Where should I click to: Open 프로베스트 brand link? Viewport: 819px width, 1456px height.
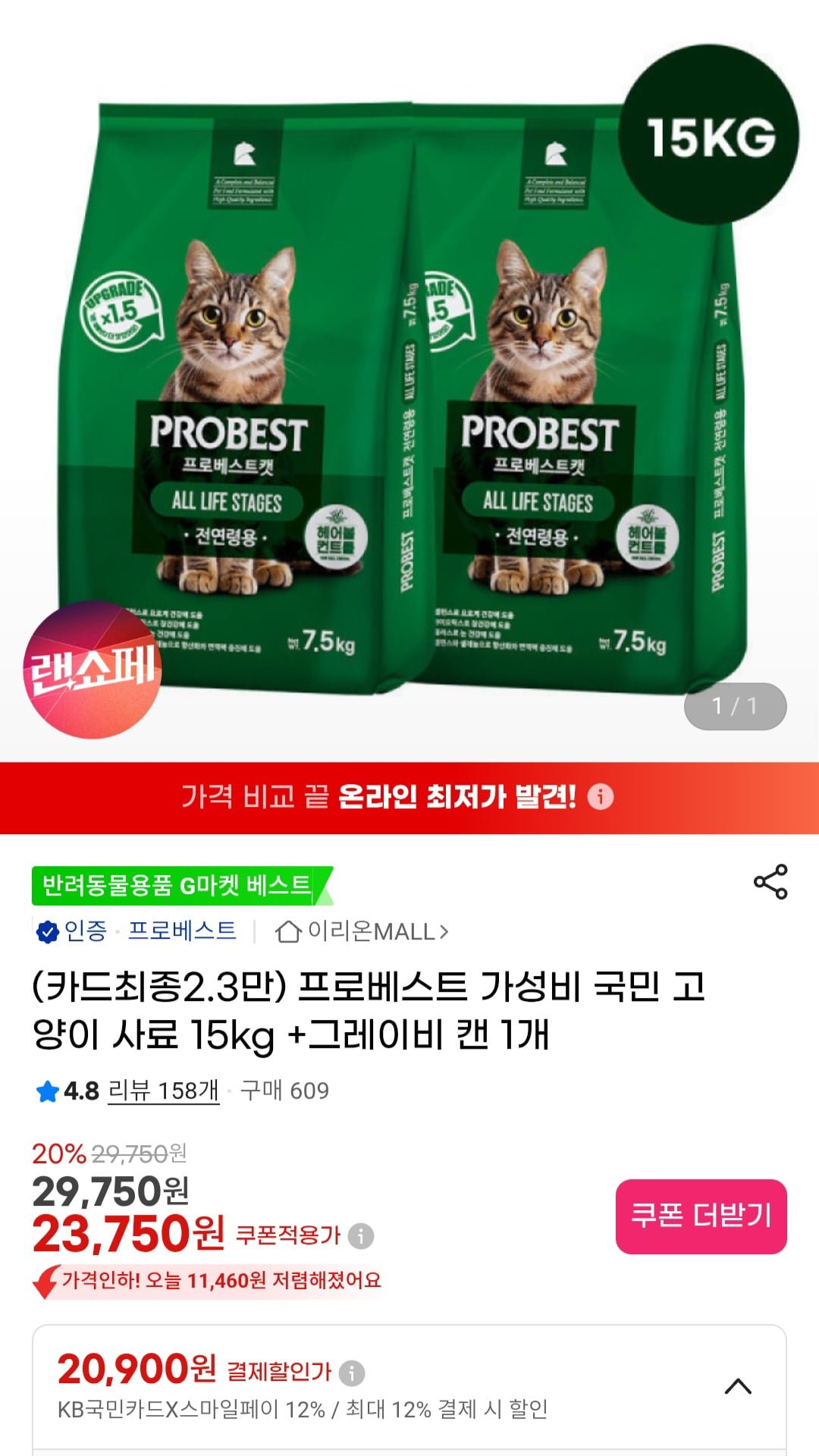tap(182, 930)
